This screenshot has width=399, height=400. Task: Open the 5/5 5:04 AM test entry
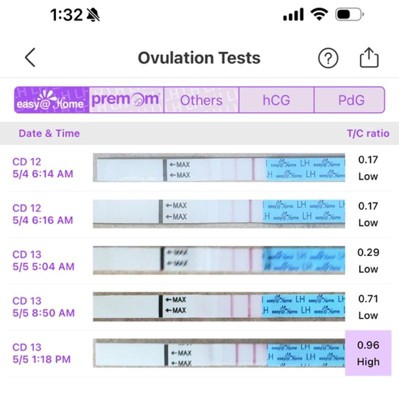[x=199, y=260]
